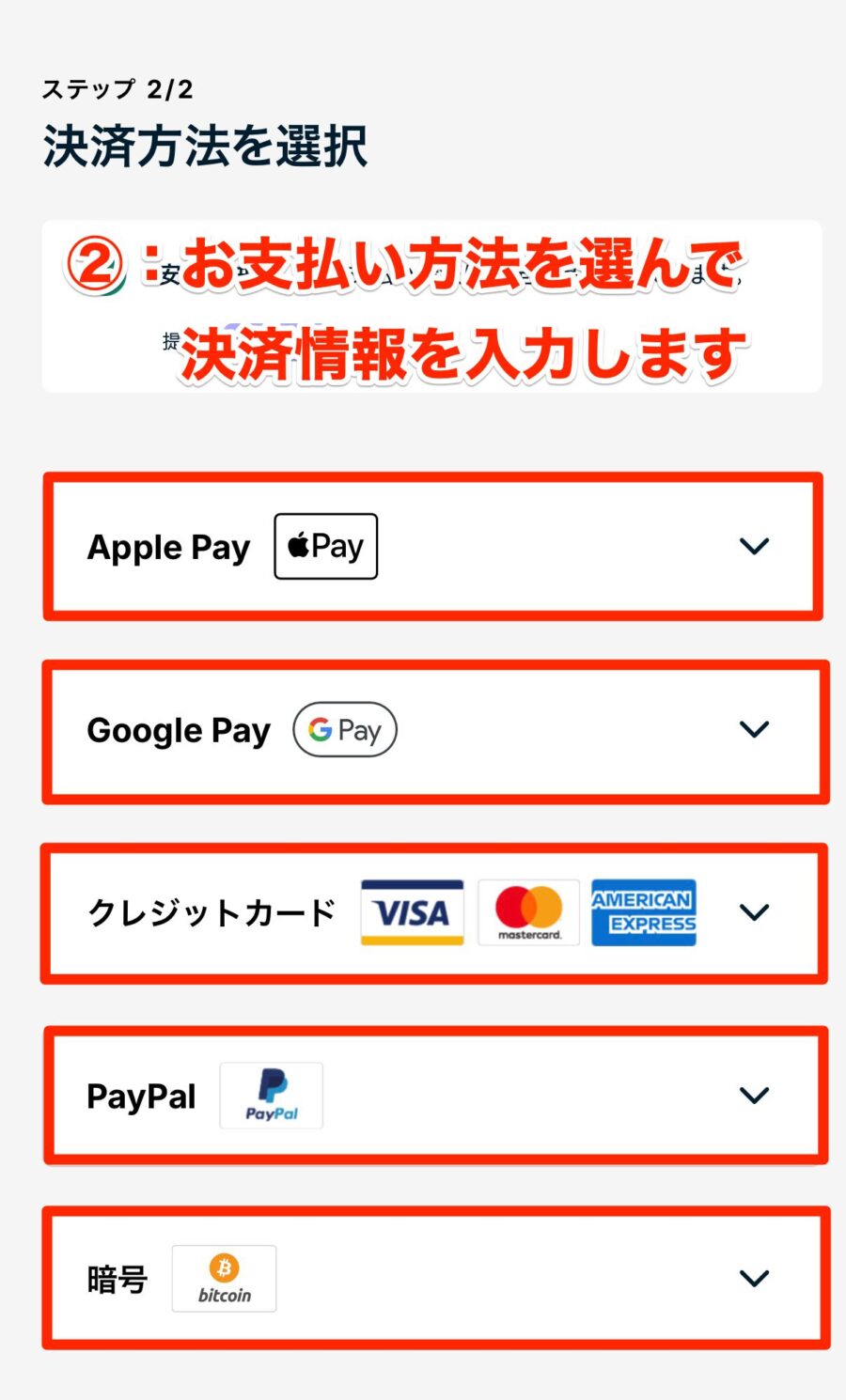The width and height of the screenshot is (846, 1400).
Task: Open the クレジットカード payment details
Action: 754,911
